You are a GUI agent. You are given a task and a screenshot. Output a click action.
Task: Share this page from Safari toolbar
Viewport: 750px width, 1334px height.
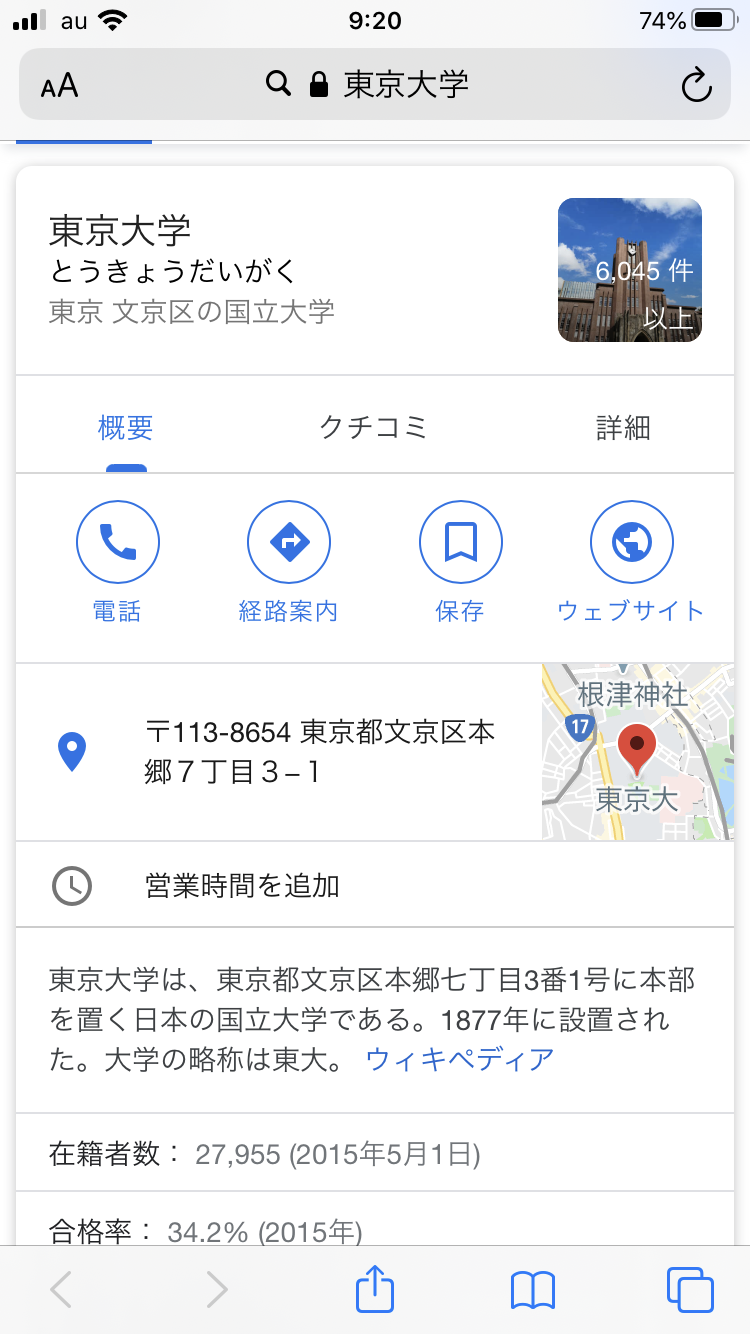[x=375, y=1290]
